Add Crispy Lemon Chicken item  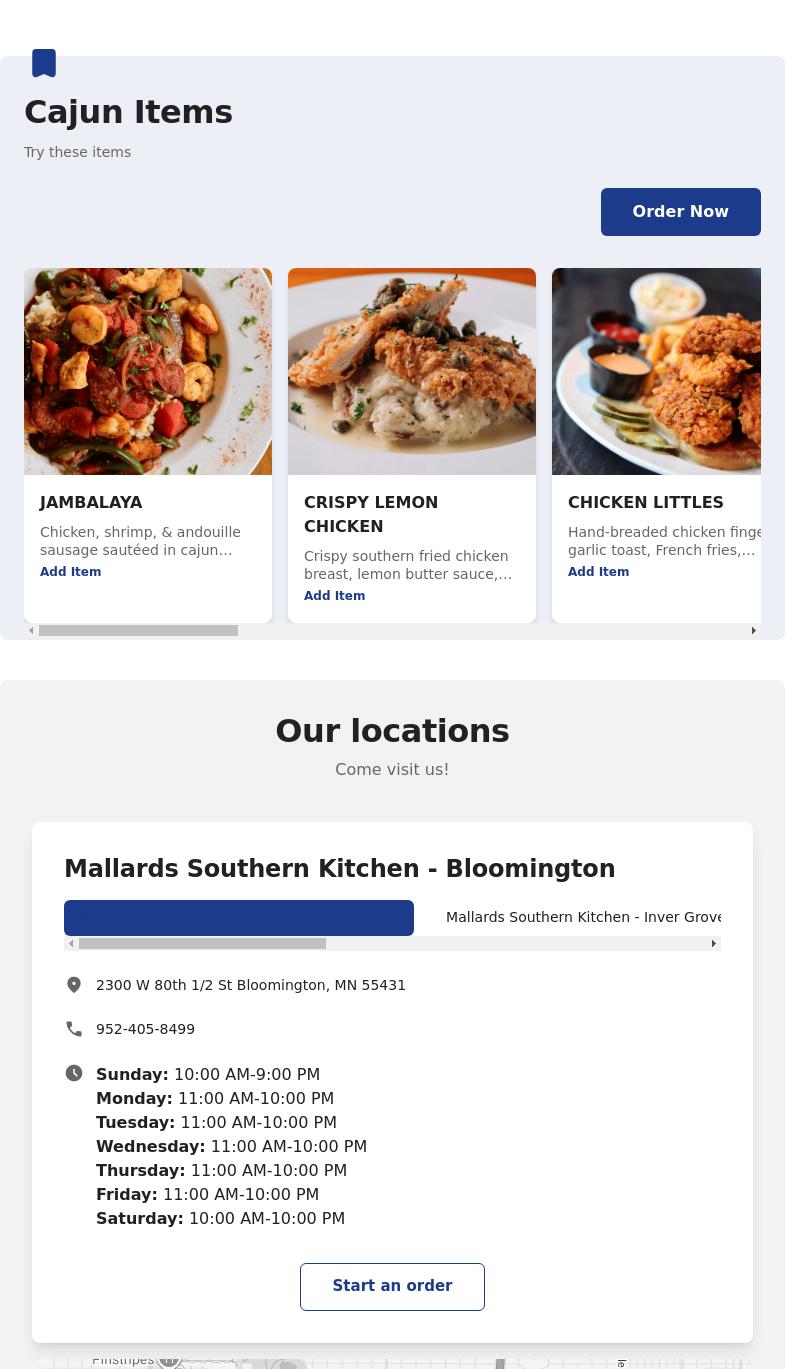click(x=334, y=596)
